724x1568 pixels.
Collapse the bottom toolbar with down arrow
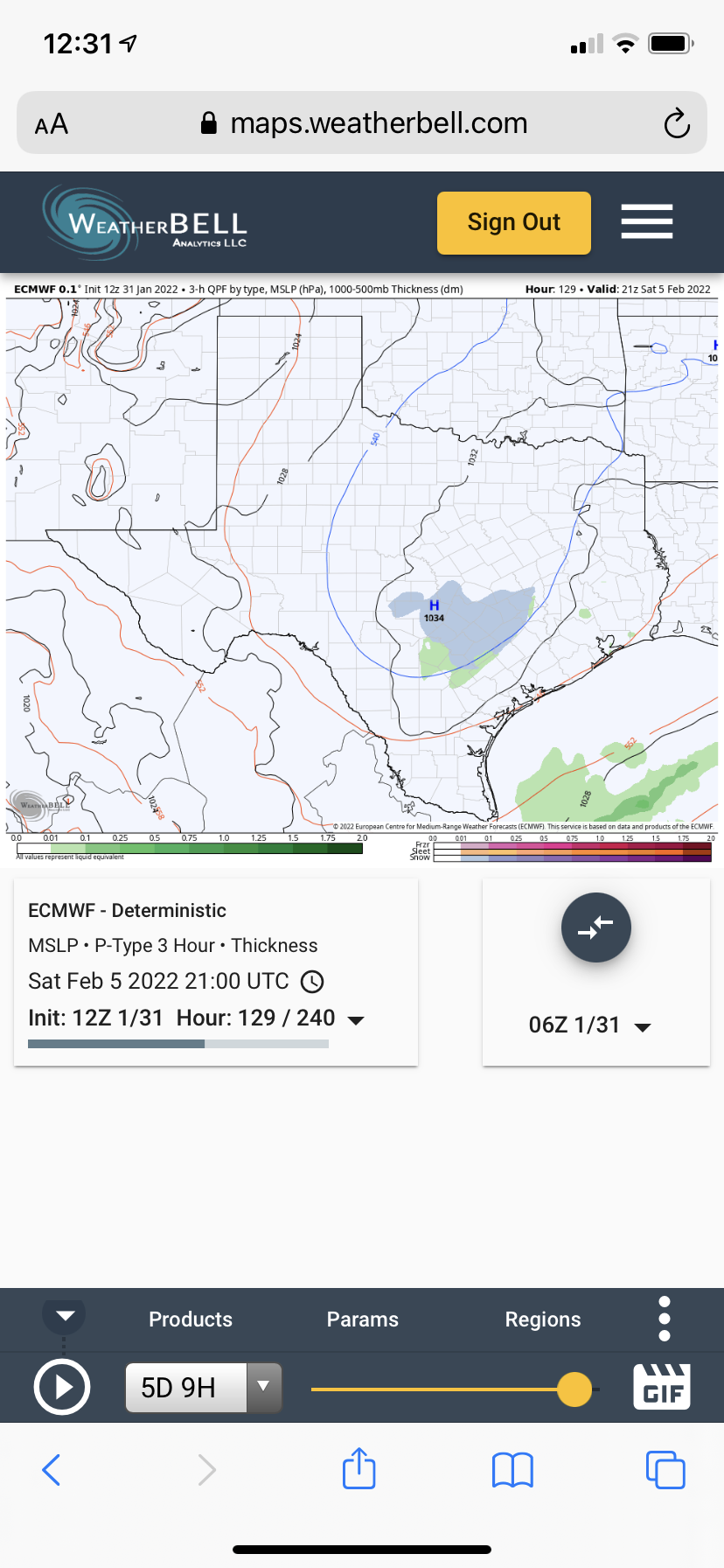(x=65, y=1315)
